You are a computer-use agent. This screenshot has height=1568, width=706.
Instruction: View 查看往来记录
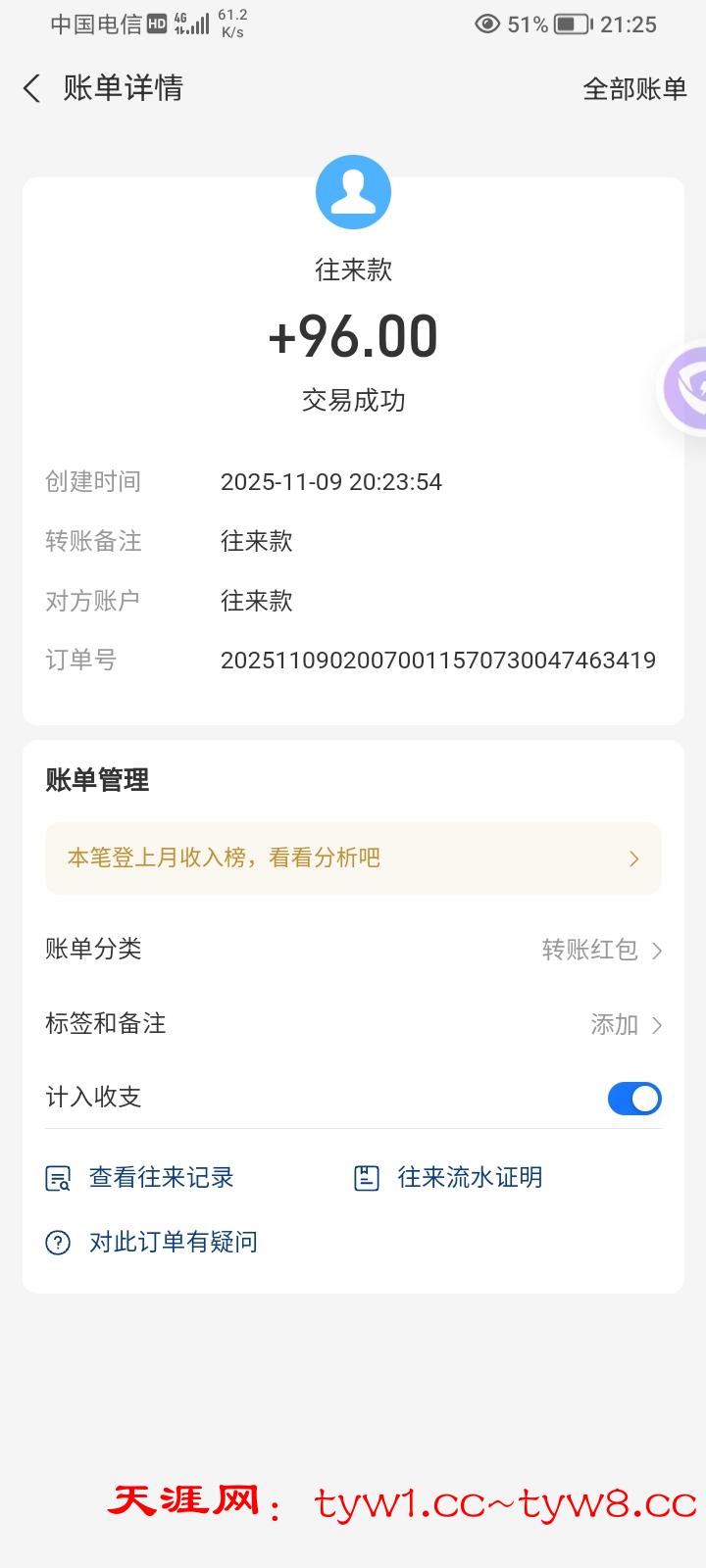coord(141,1177)
